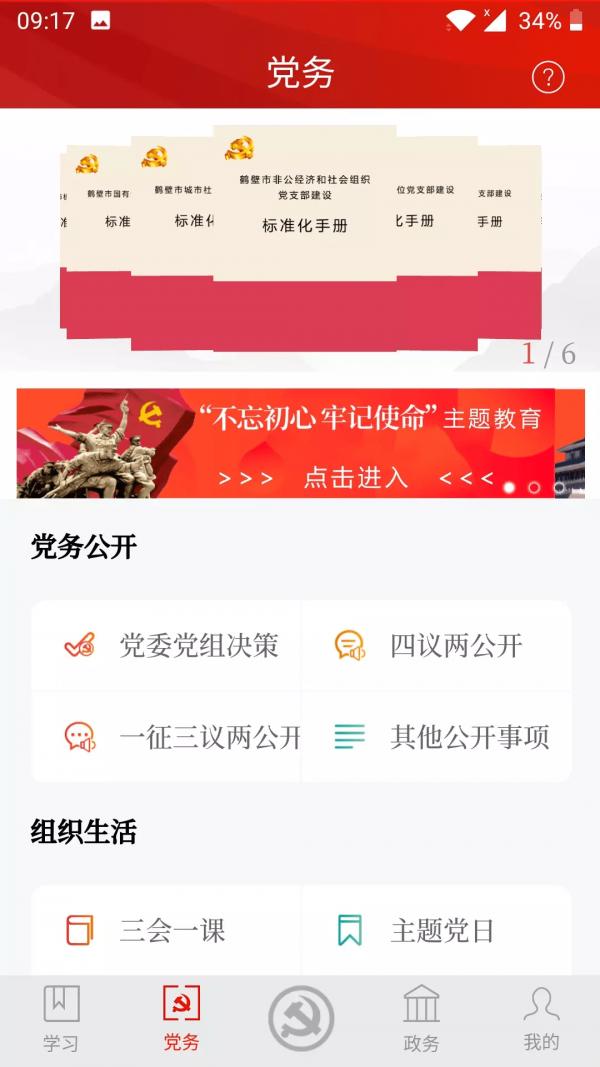Switch to the 学习 tab
Image resolution: width=600 pixels, height=1067 pixels.
pos(61,1019)
